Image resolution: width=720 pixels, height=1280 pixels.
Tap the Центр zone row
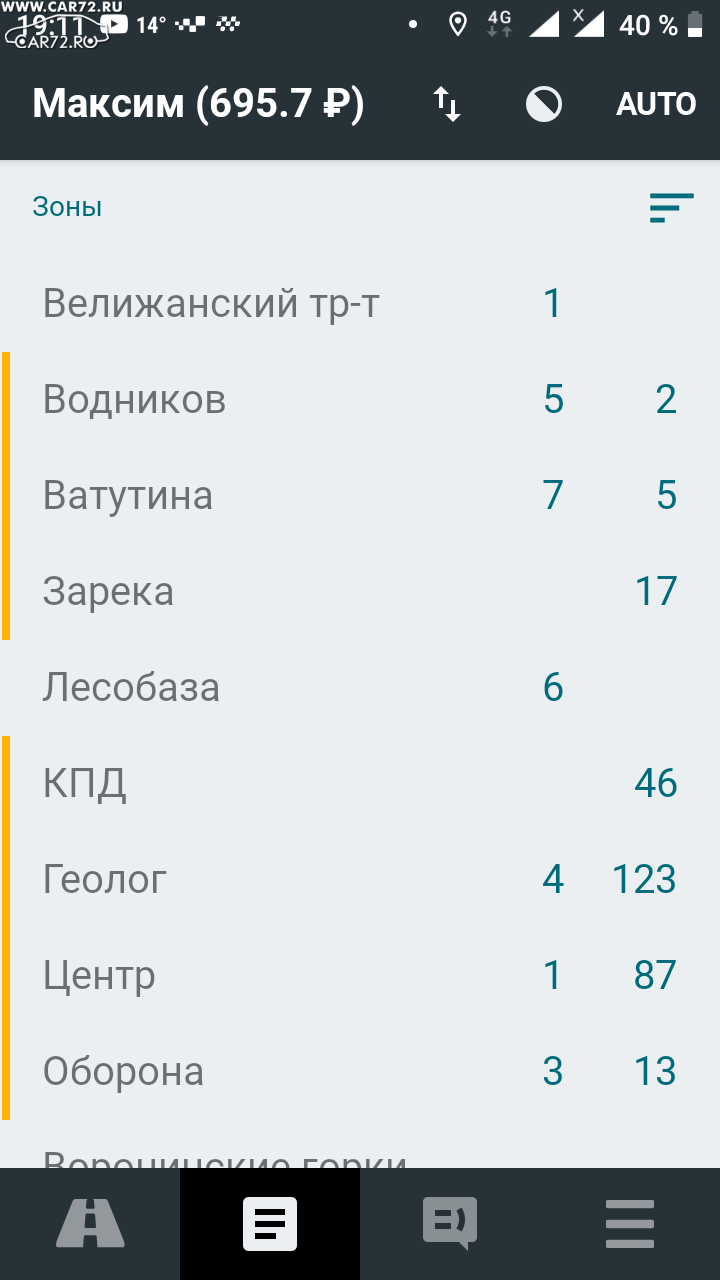click(360, 975)
